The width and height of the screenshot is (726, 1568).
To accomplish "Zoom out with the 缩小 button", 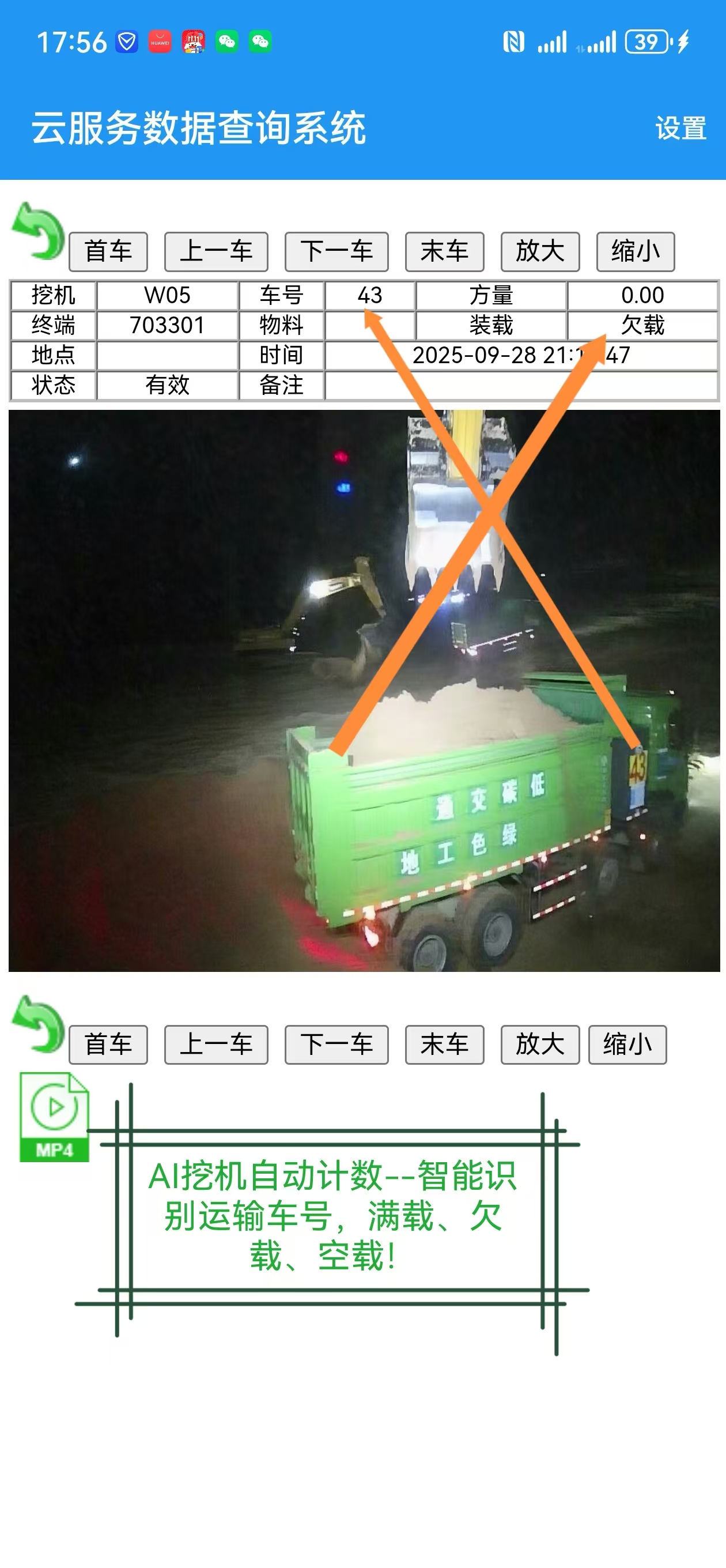I will click(637, 251).
